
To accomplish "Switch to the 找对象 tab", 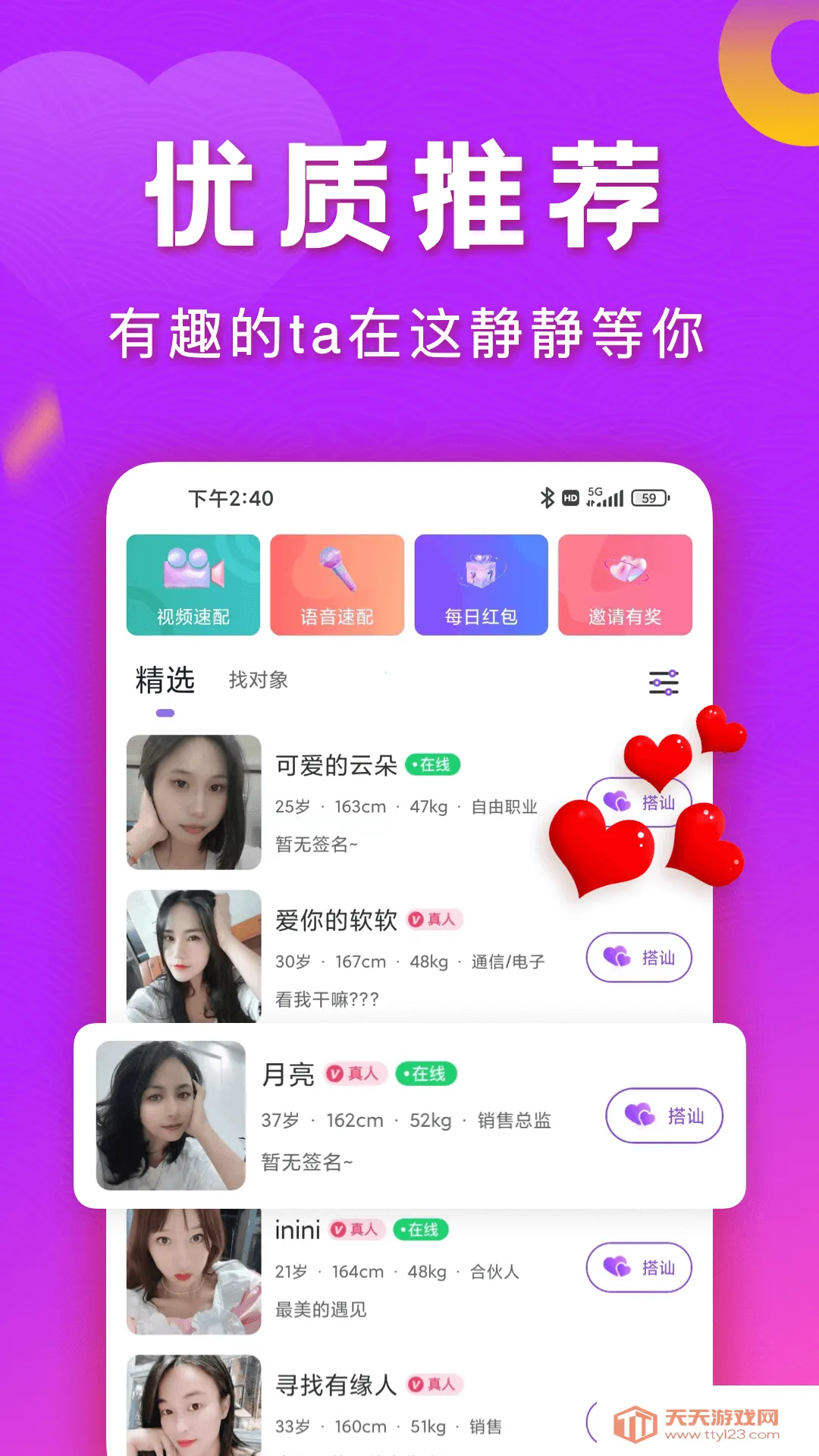I will click(x=258, y=681).
